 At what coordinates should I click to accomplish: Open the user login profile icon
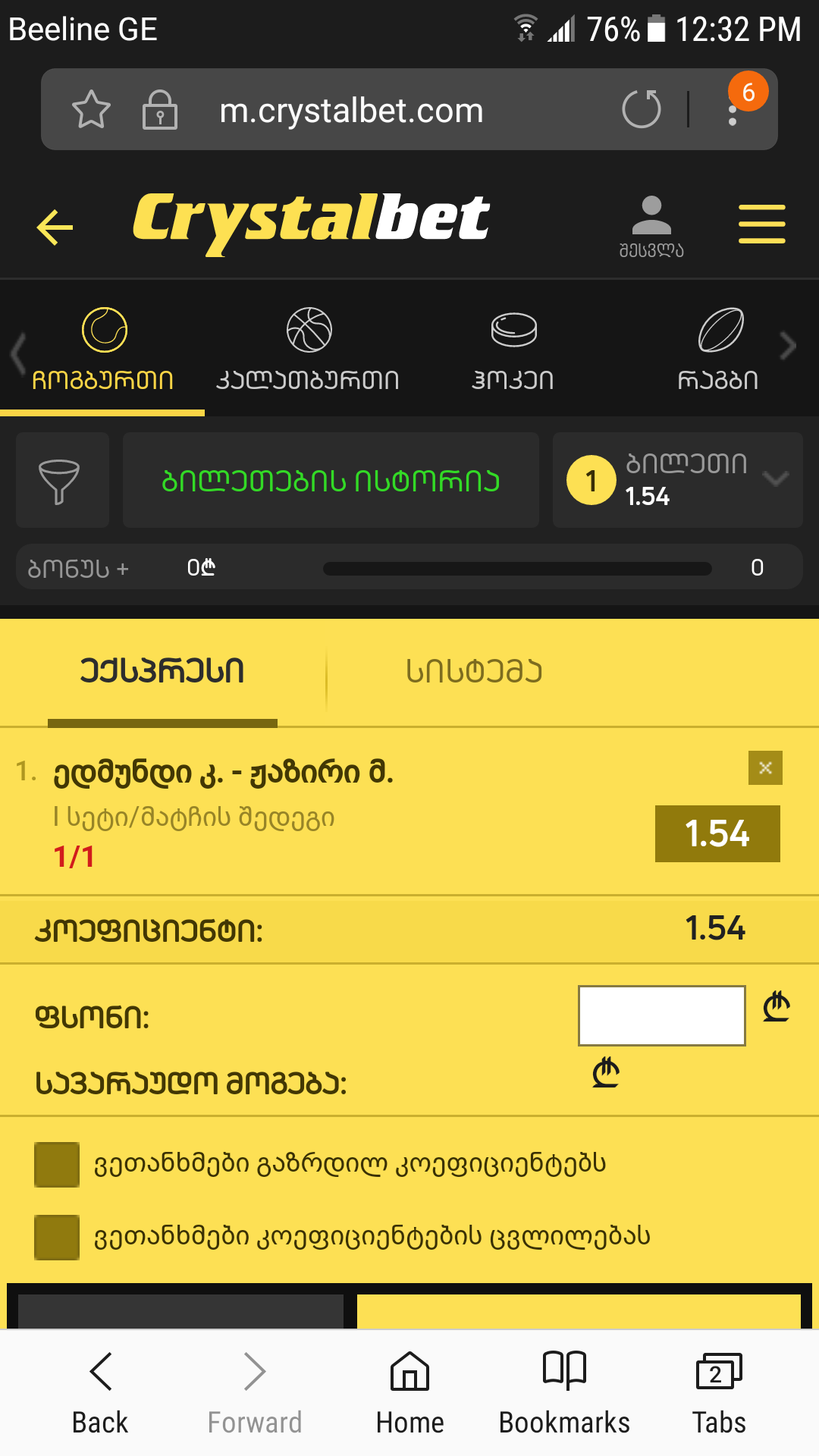click(x=652, y=216)
